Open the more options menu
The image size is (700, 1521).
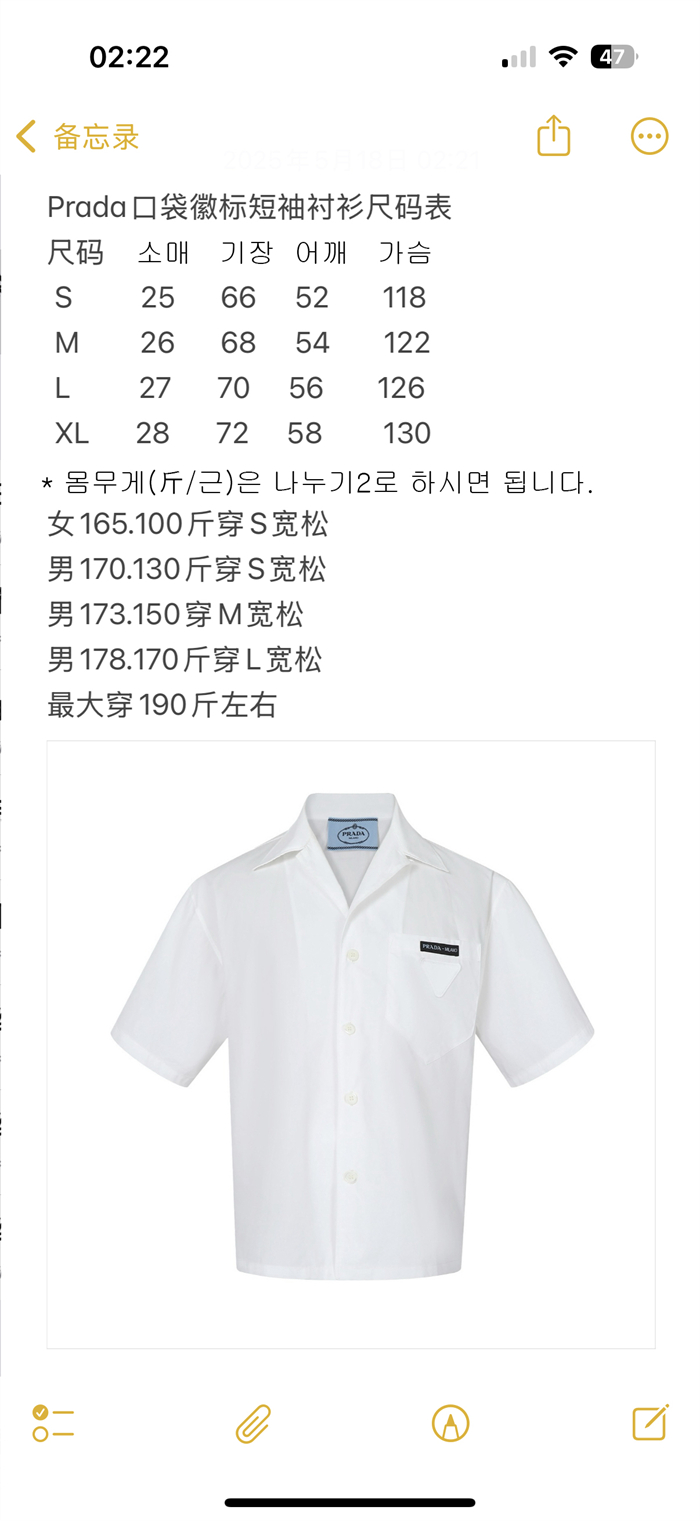click(649, 136)
